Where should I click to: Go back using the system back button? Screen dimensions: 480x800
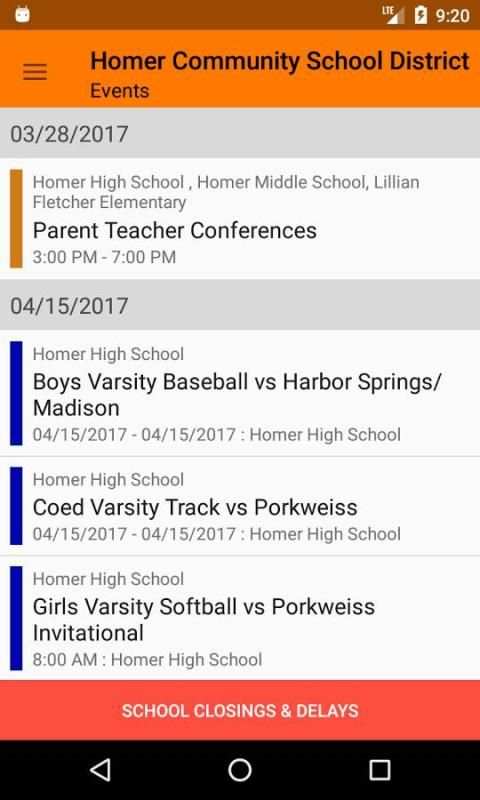pos(100,769)
